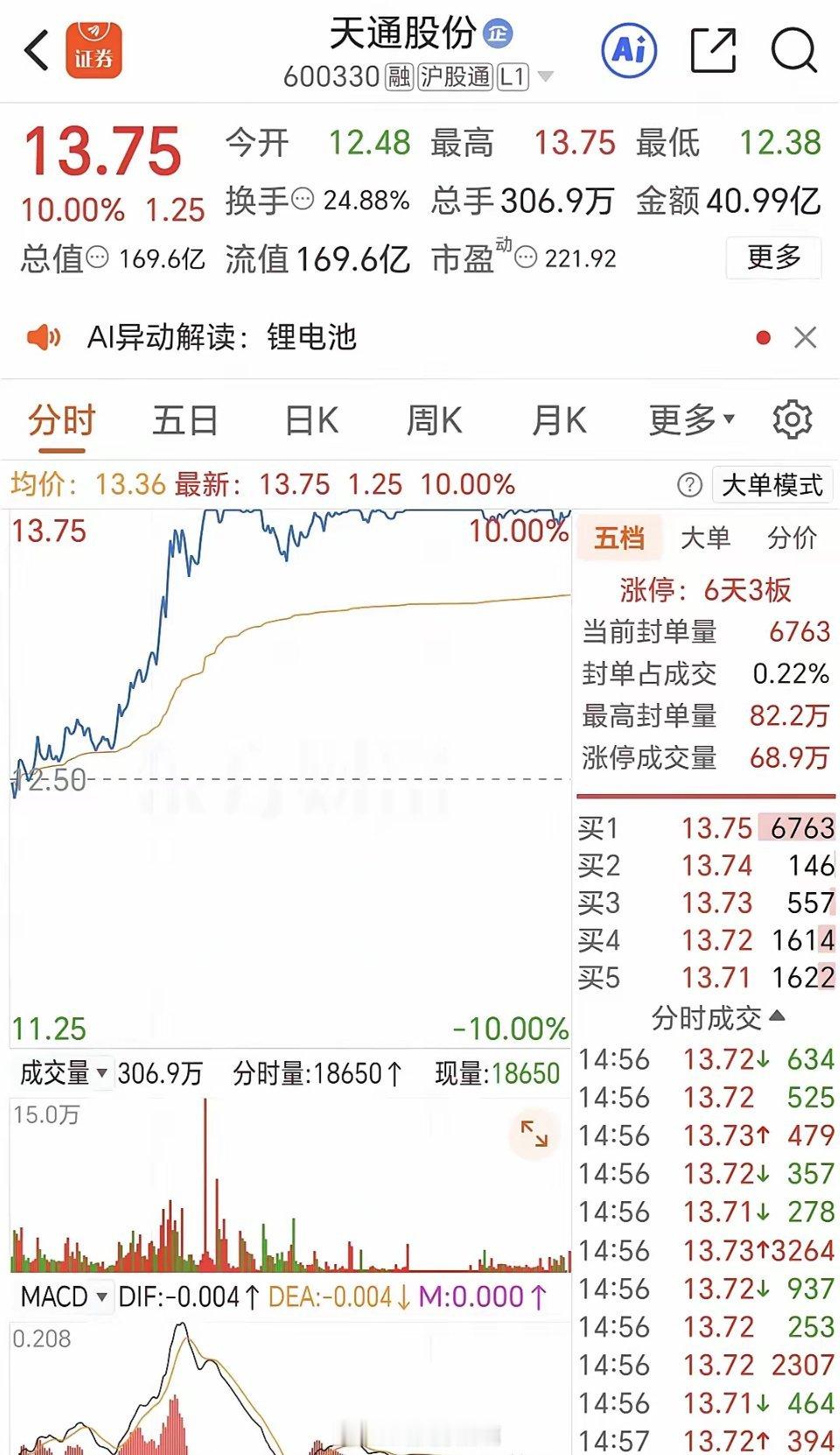Switch to the 分价 tab
Screen dimensions: 840x1455
(x=794, y=538)
